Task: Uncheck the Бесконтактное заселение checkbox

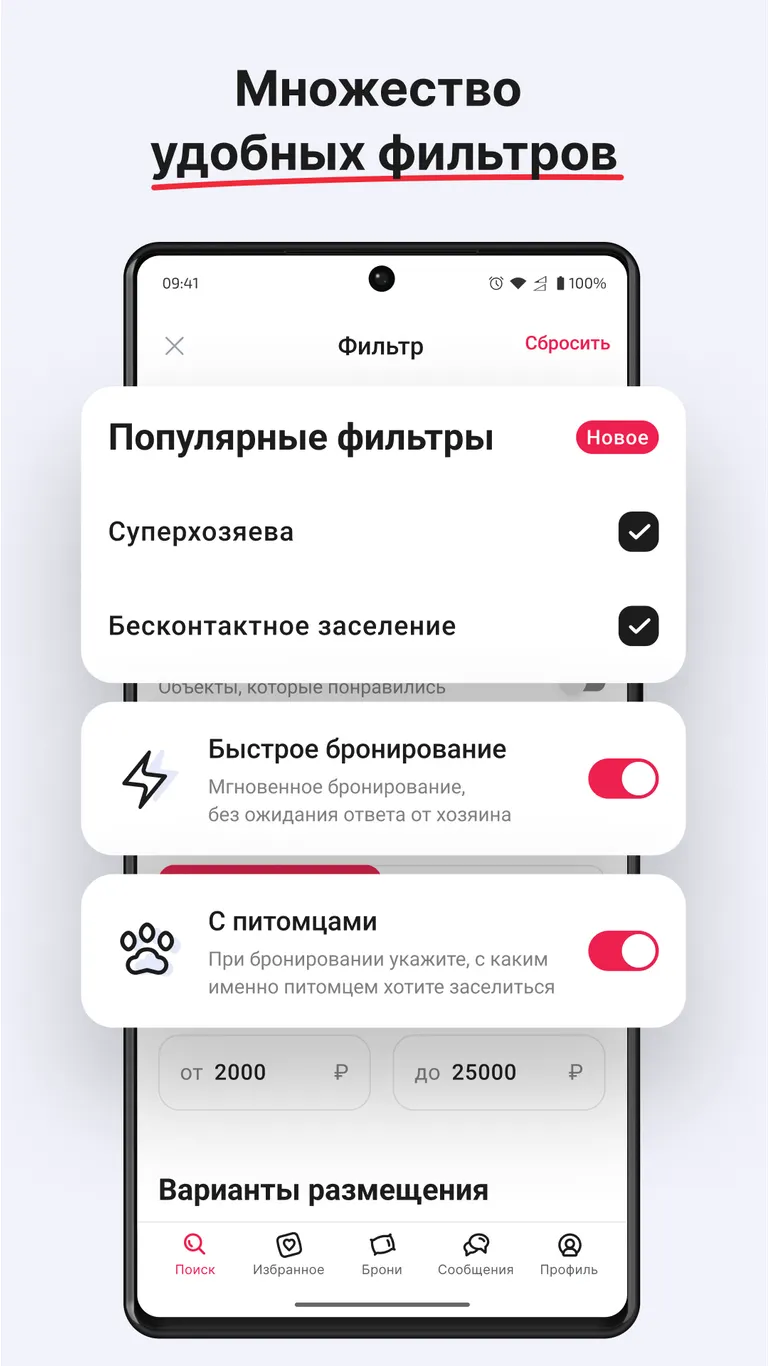Action: pyautogui.click(x=638, y=627)
